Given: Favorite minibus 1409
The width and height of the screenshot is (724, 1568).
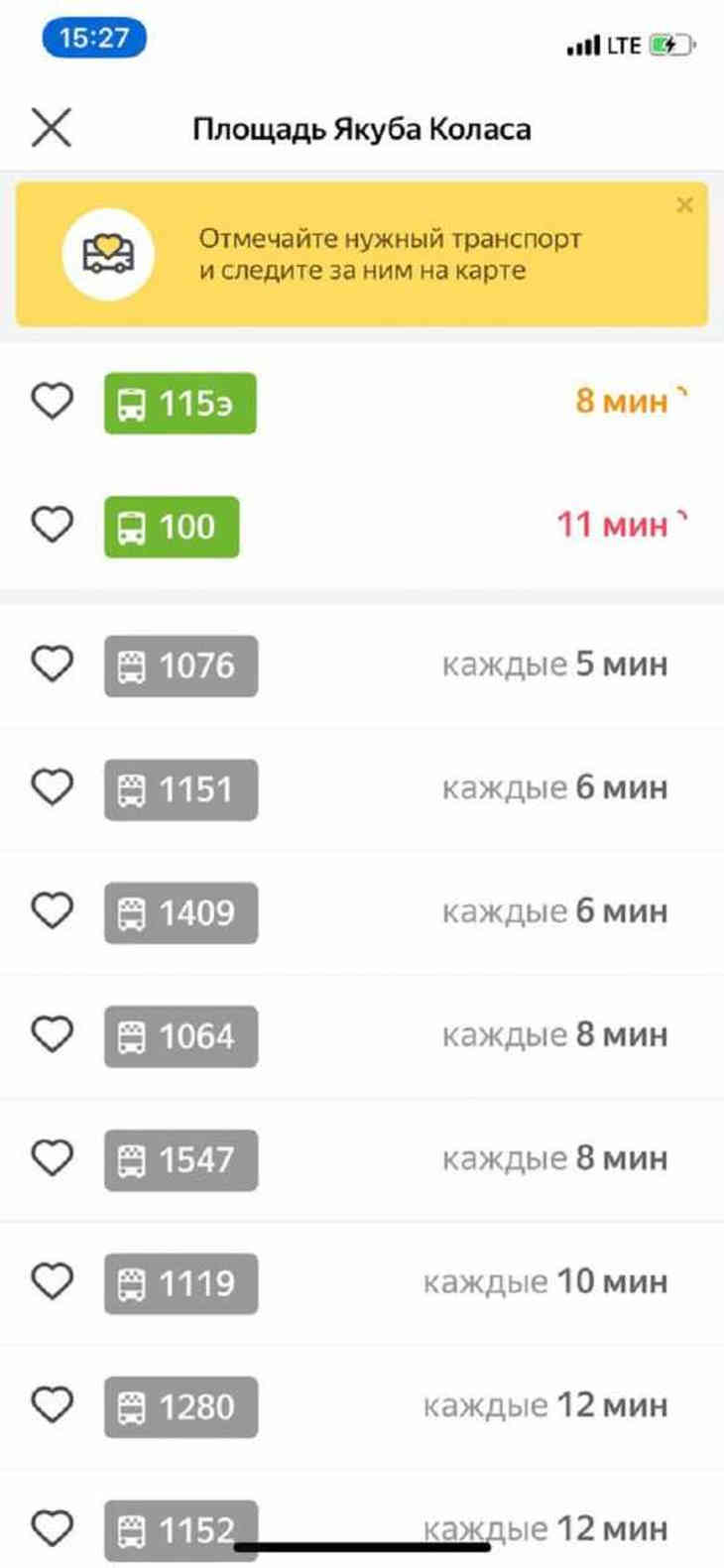Looking at the screenshot, I should coord(52,910).
